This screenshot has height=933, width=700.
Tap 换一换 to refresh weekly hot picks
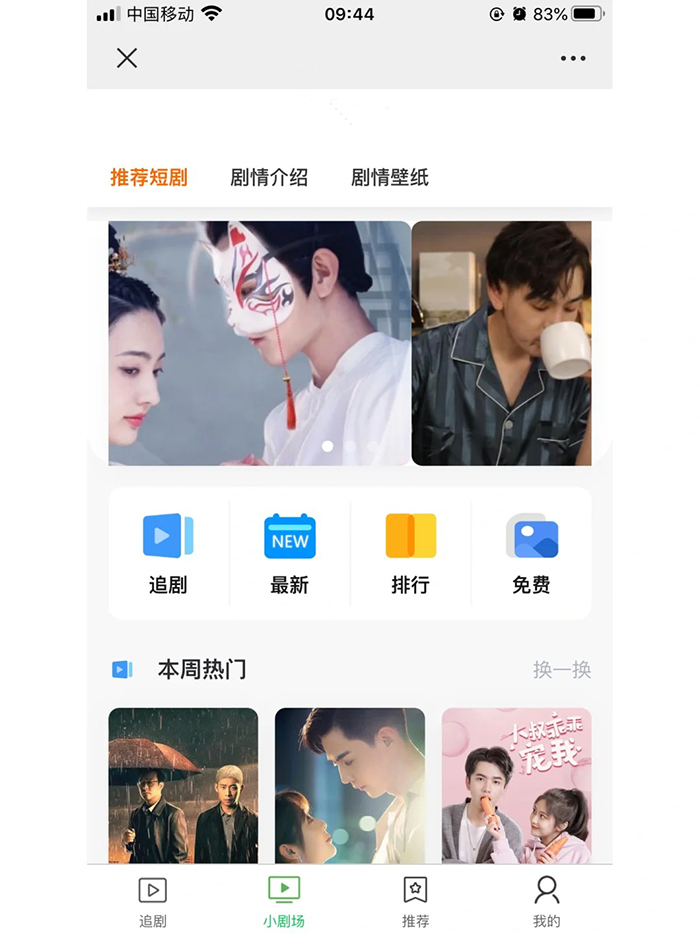(562, 669)
